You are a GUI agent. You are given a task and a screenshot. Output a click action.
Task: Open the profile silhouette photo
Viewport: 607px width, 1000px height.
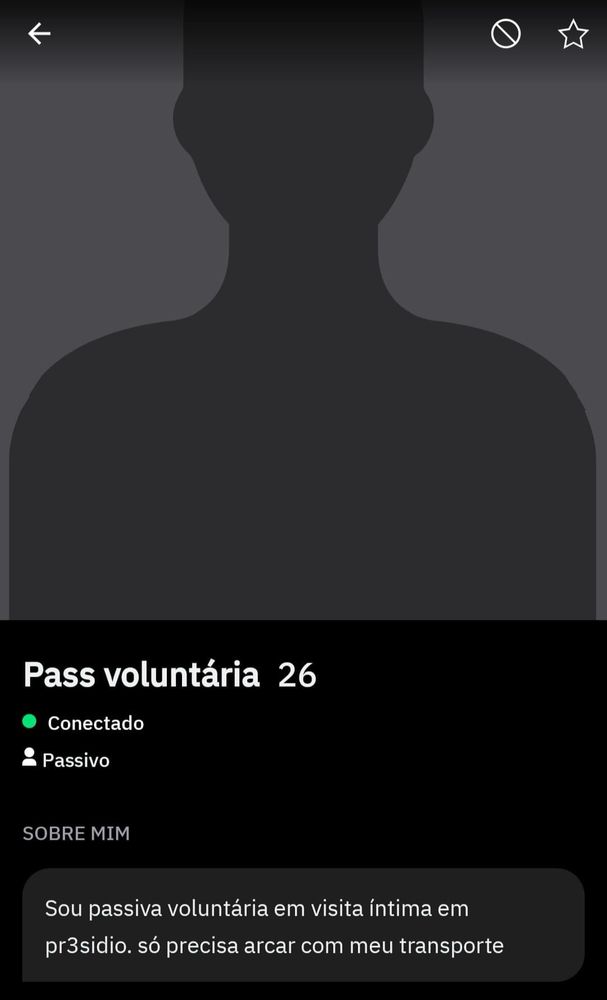click(304, 310)
